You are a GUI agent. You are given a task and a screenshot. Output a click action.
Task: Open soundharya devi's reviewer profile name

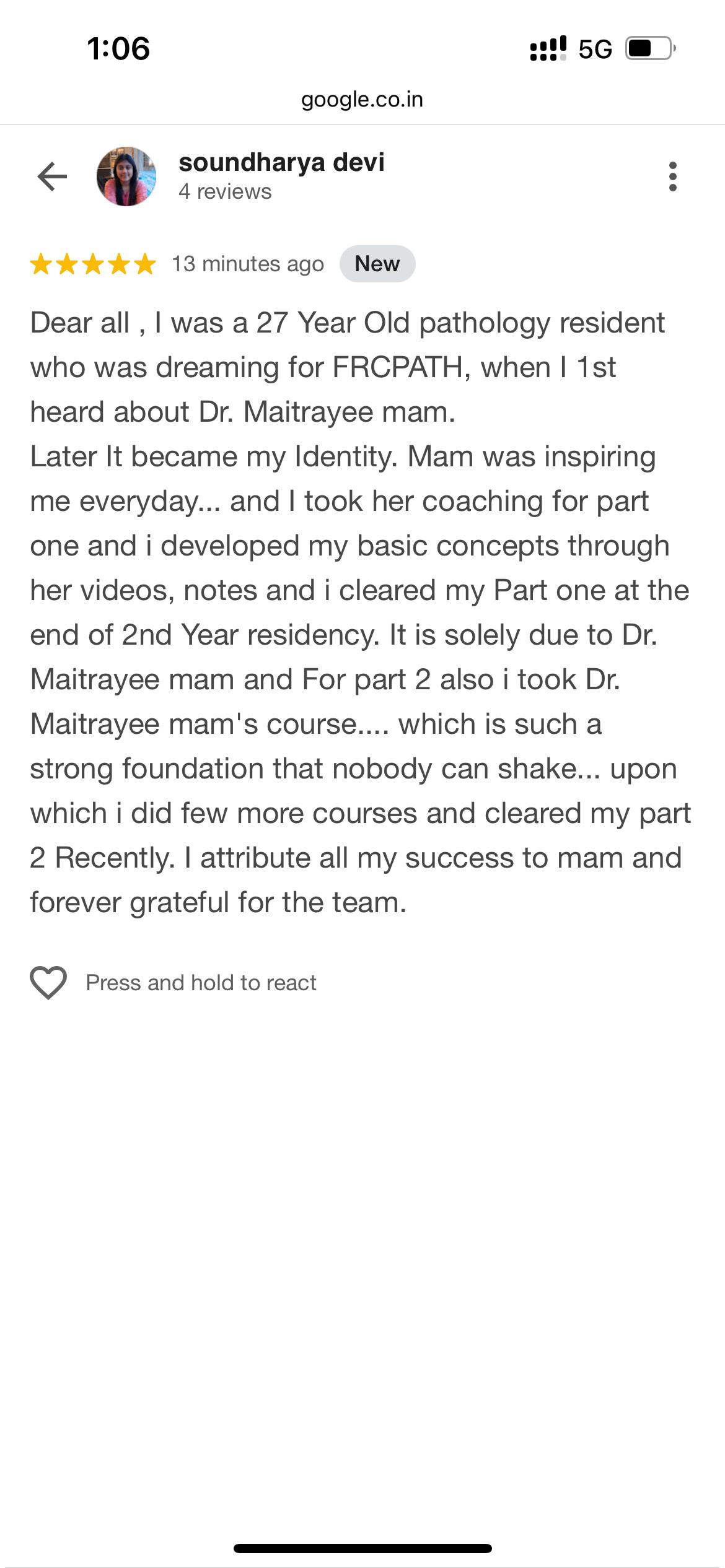point(281,162)
